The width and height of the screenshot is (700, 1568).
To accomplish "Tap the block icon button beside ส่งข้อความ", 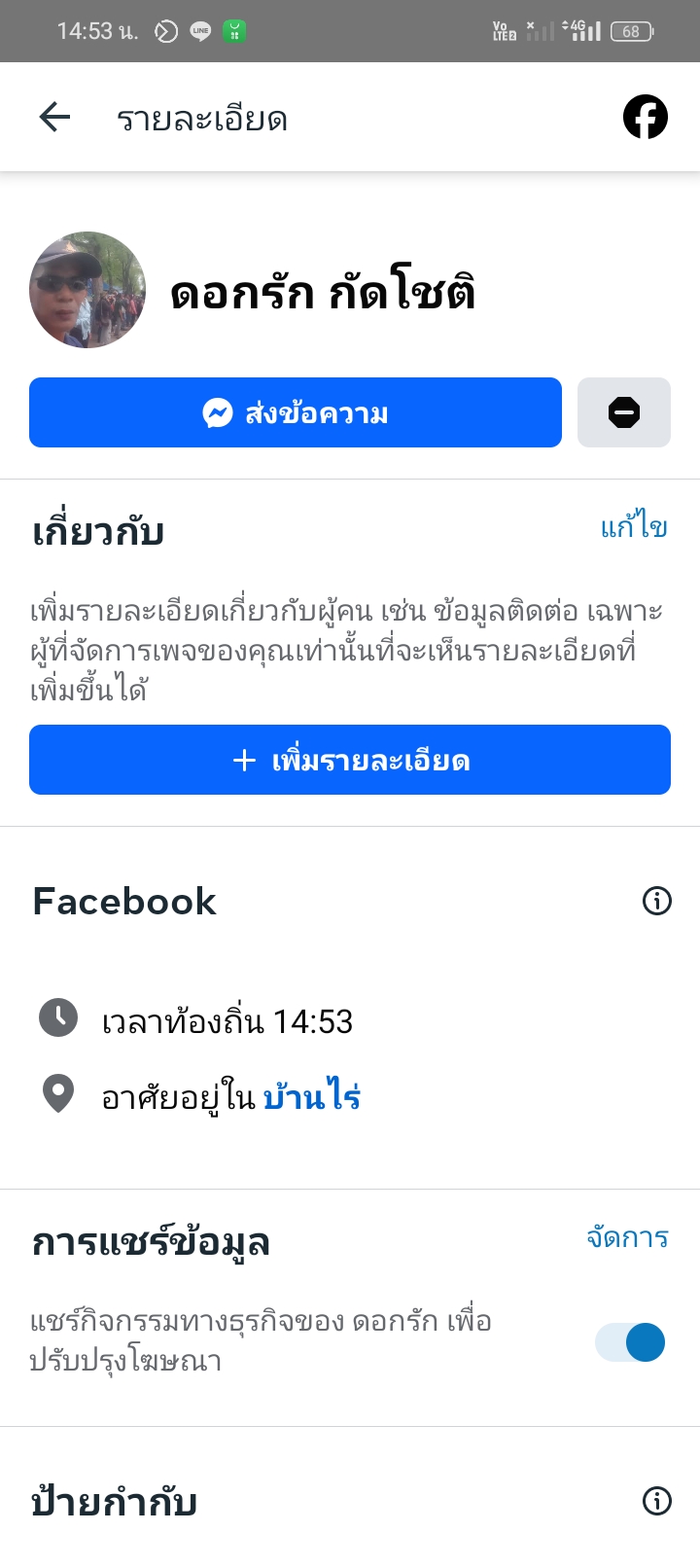I will (624, 412).
